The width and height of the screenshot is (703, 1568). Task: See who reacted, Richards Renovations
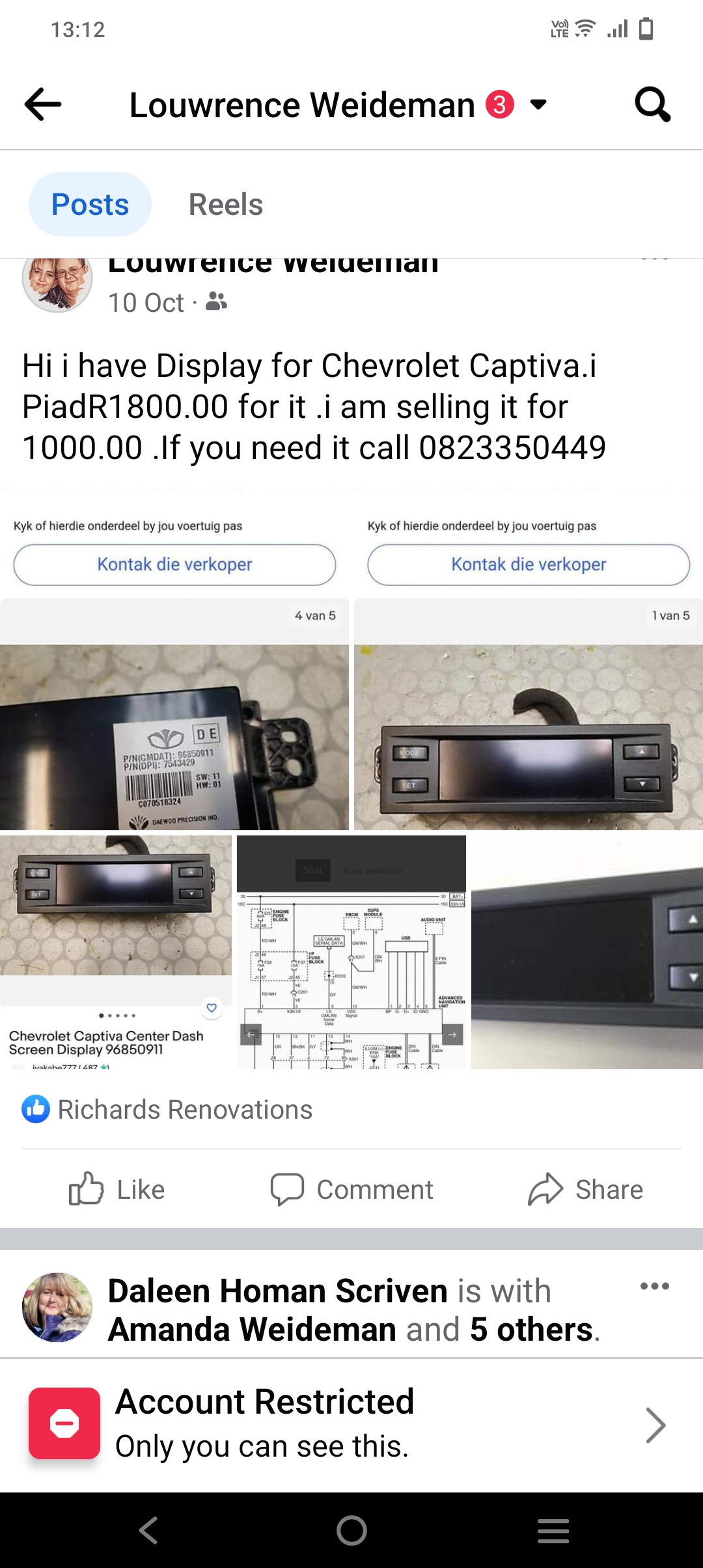pyautogui.click(x=185, y=1110)
